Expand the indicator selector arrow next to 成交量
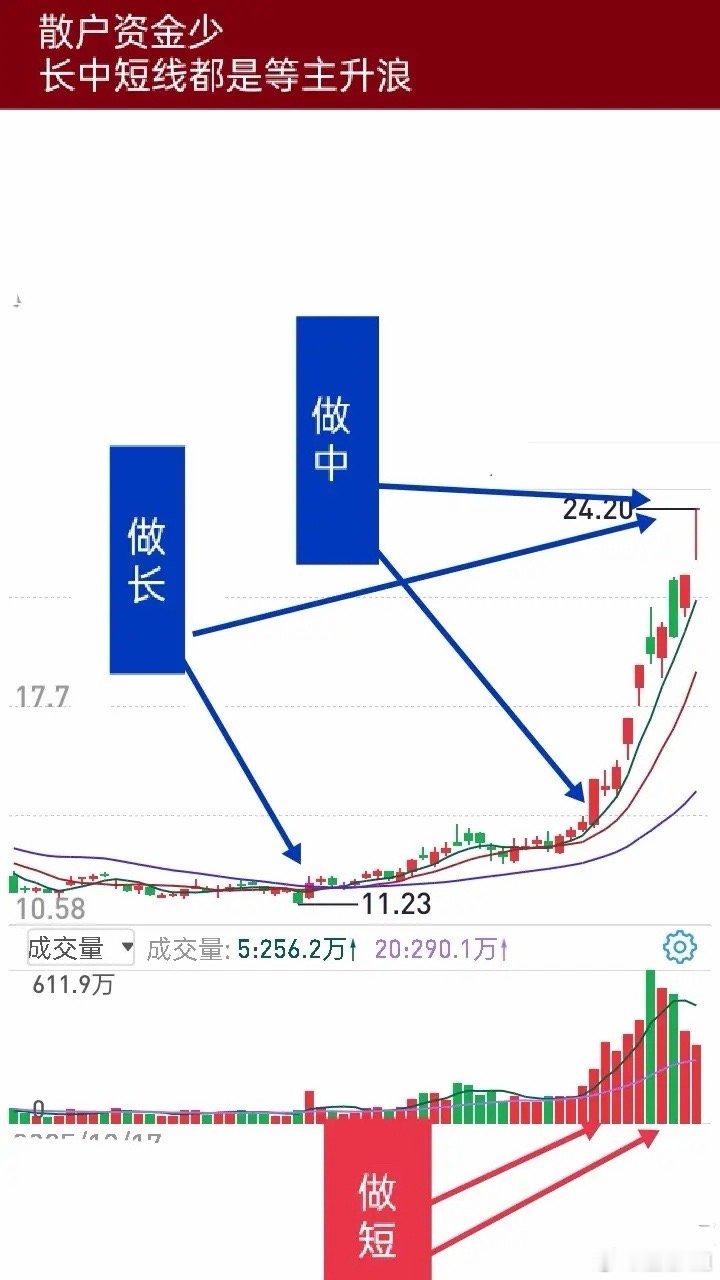The height and width of the screenshot is (1280, 720). point(126,946)
